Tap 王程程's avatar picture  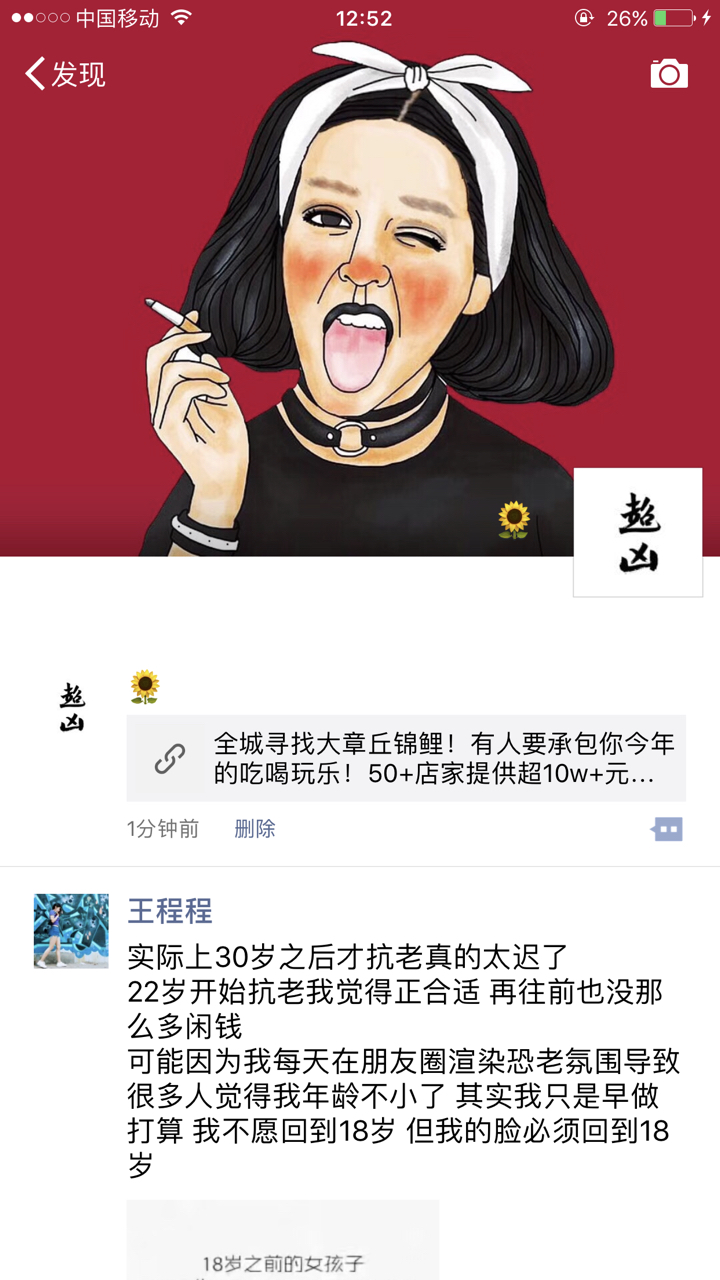71,931
